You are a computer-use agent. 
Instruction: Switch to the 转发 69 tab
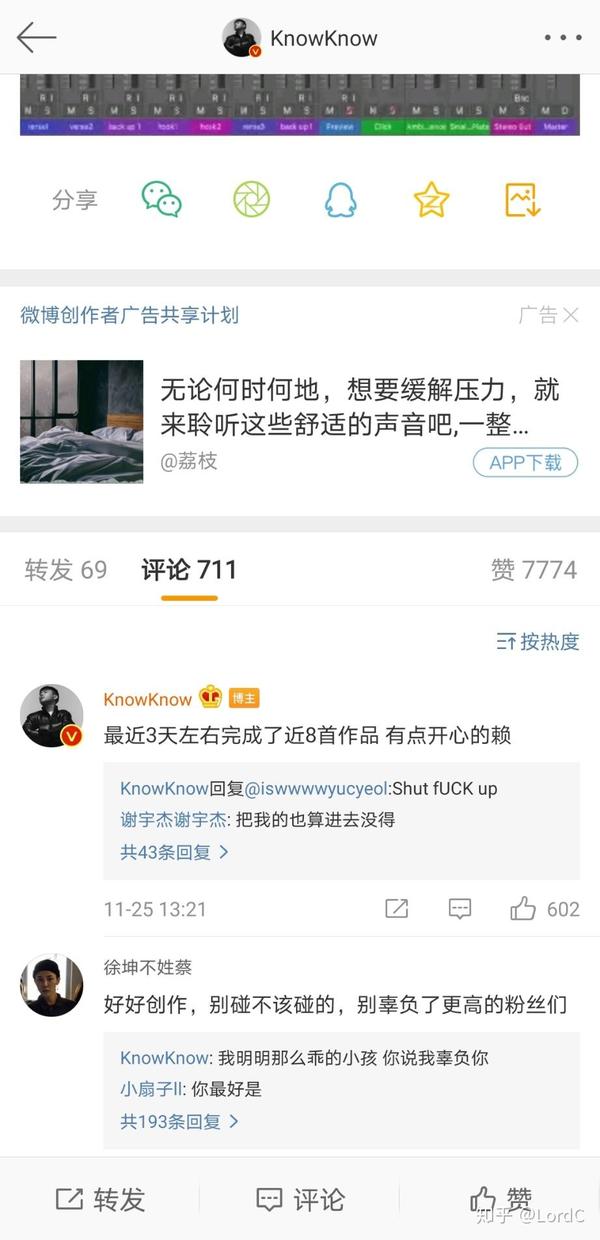coord(65,570)
